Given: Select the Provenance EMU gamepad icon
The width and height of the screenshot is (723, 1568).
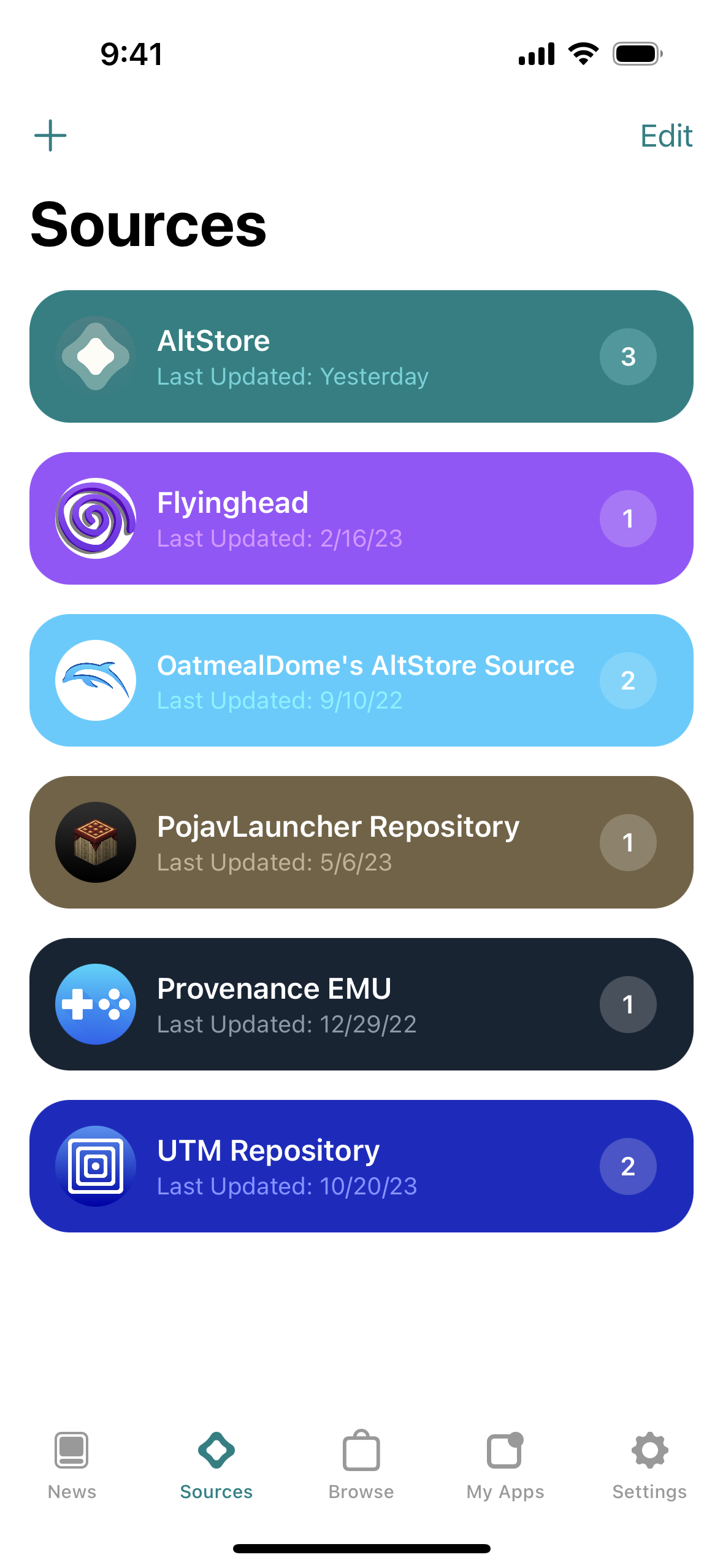Looking at the screenshot, I should tap(95, 1004).
